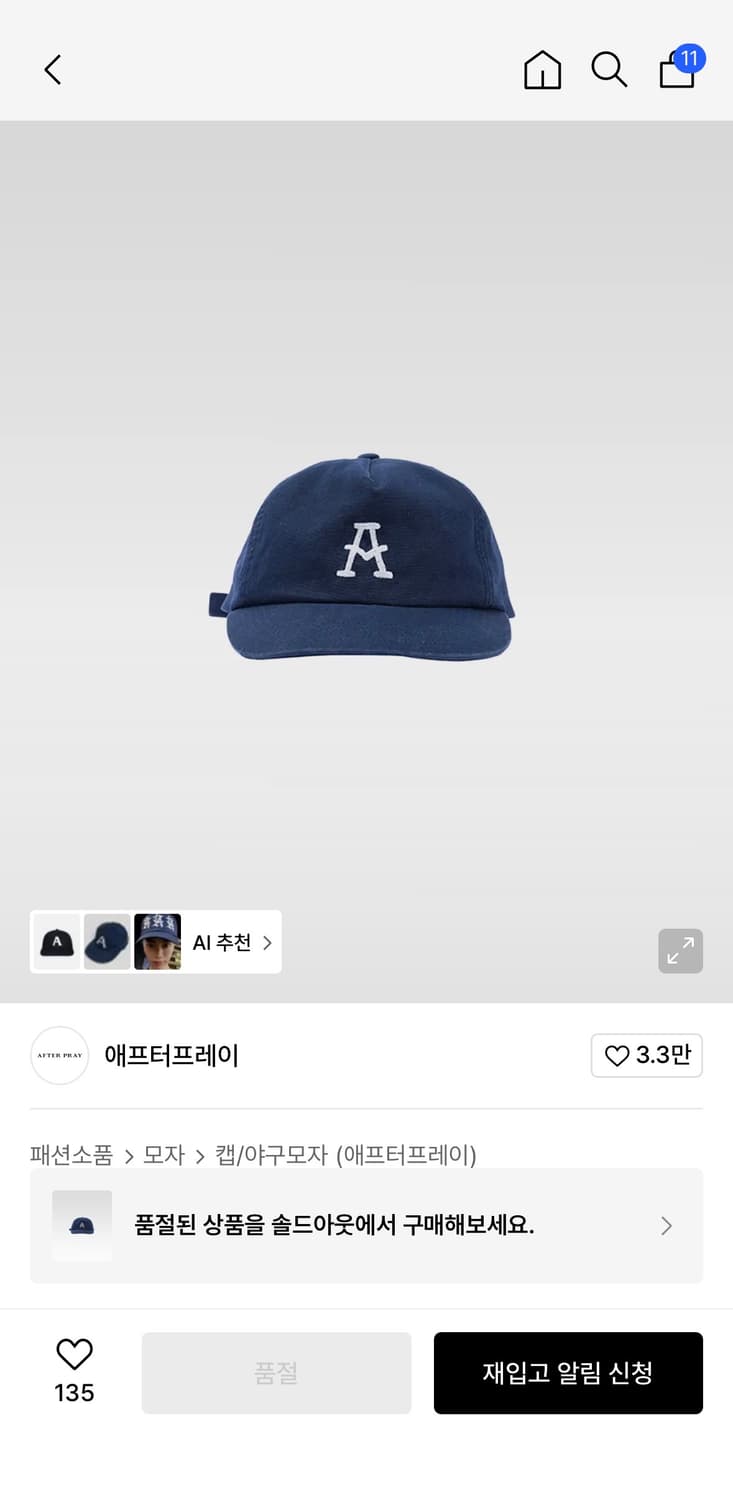Open the 애프터프레이 brand page

(x=171, y=1056)
